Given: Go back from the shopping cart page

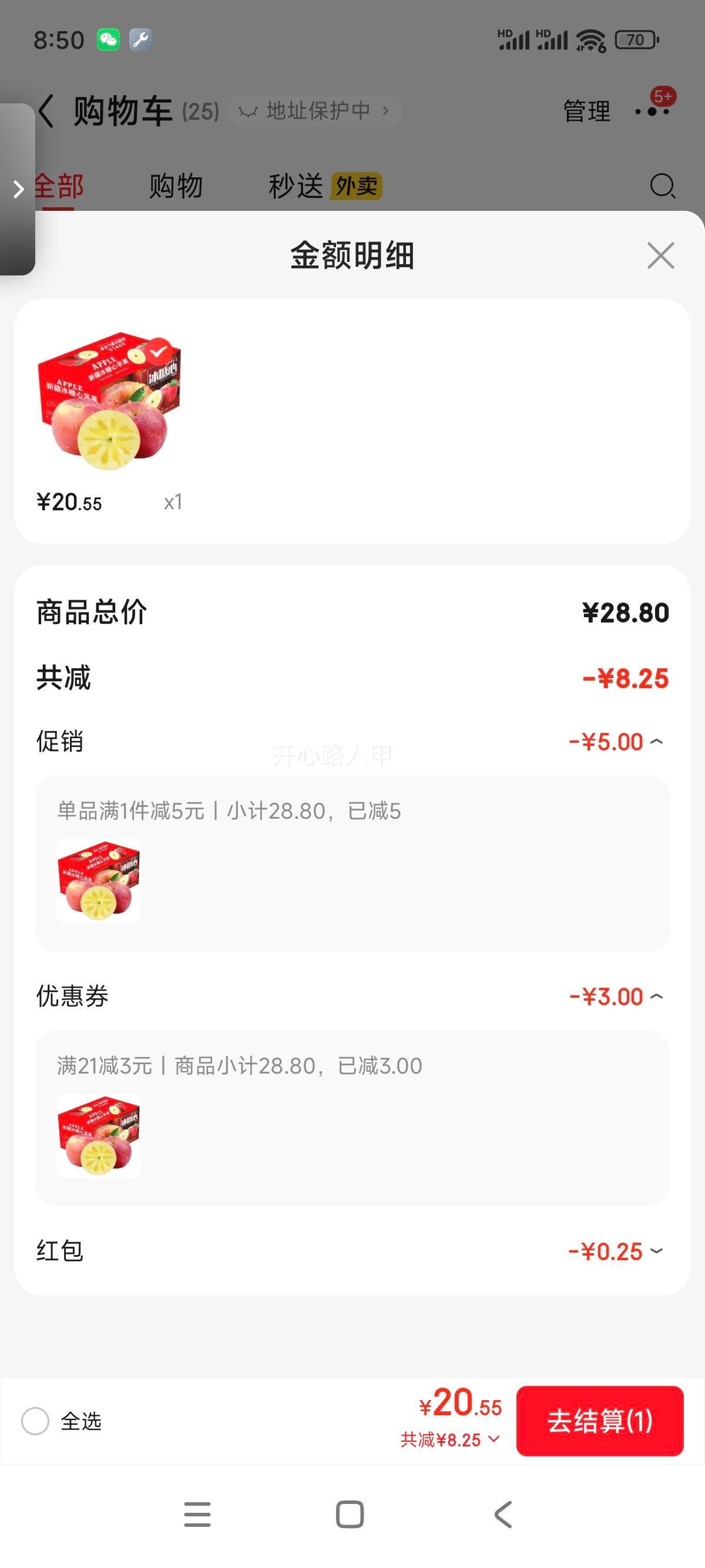Looking at the screenshot, I should click(46, 112).
